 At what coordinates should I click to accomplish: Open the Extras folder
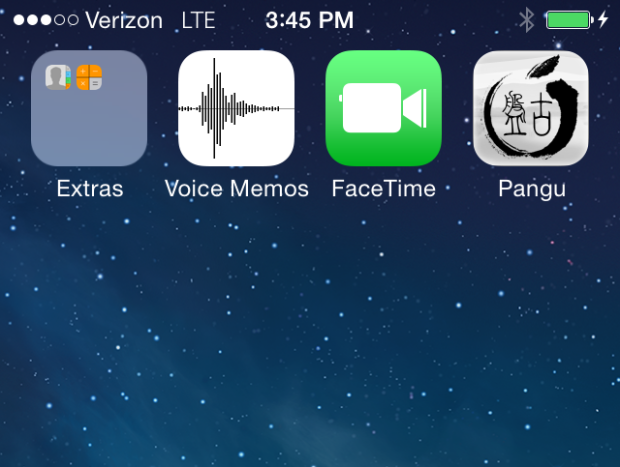[x=89, y=108]
